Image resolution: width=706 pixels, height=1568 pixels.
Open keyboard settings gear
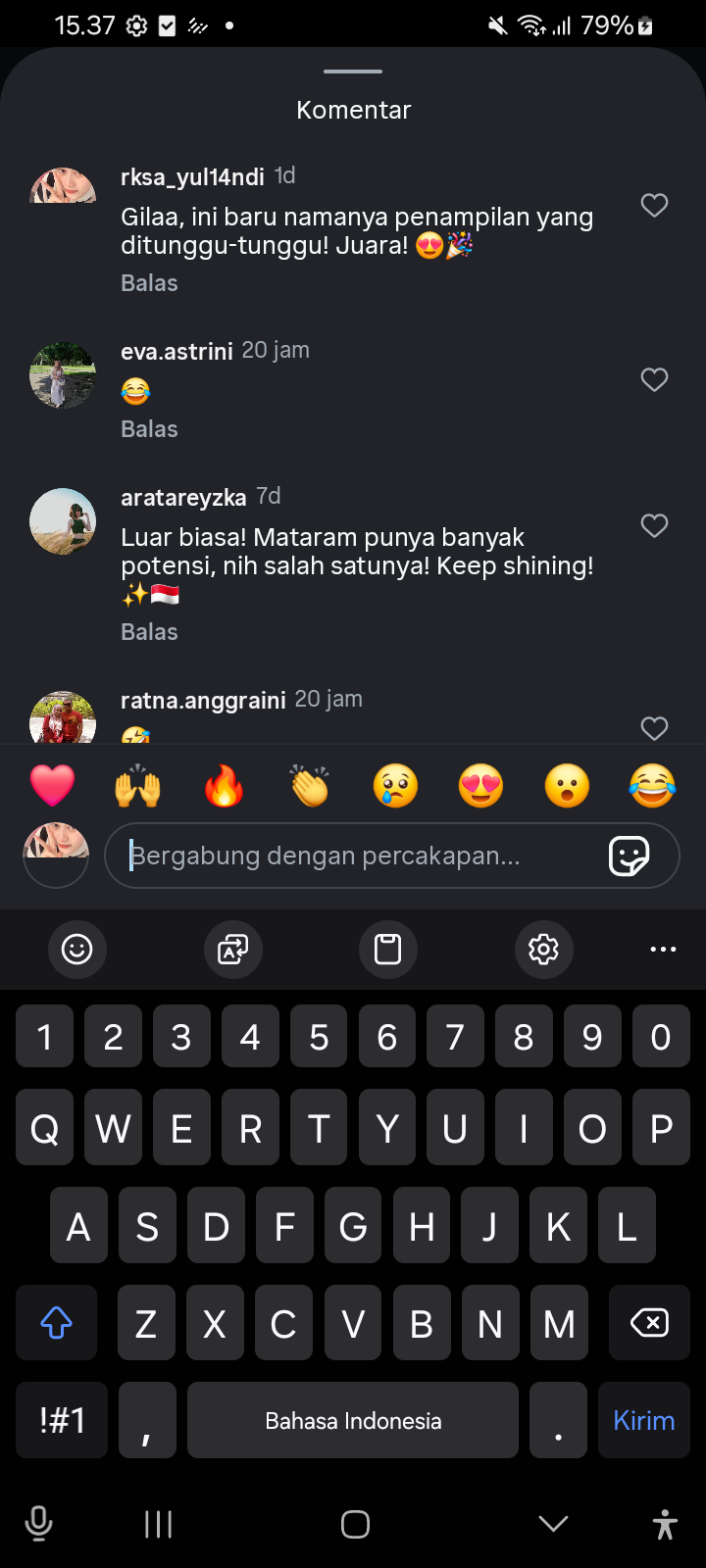pyautogui.click(x=543, y=949)
